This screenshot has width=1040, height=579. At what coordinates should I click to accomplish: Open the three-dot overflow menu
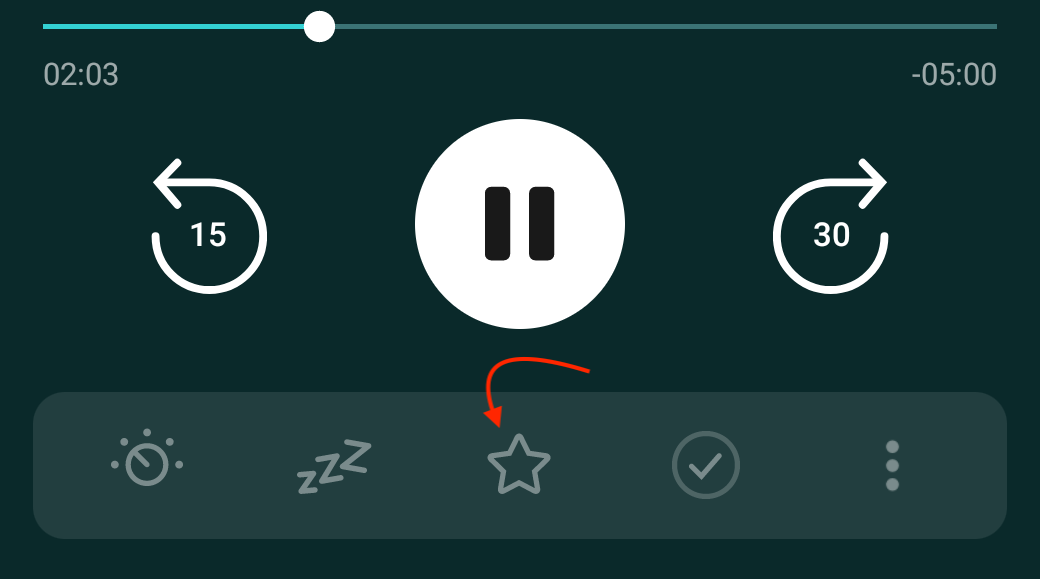(892, 466)
